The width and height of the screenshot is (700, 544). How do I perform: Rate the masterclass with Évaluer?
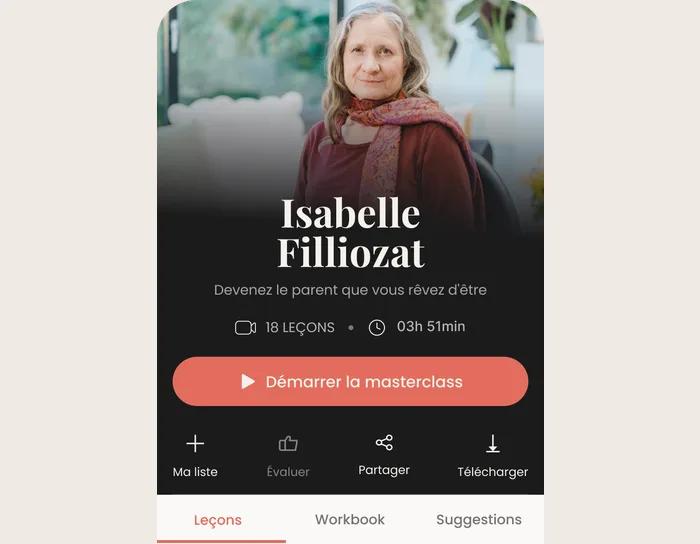288,456
